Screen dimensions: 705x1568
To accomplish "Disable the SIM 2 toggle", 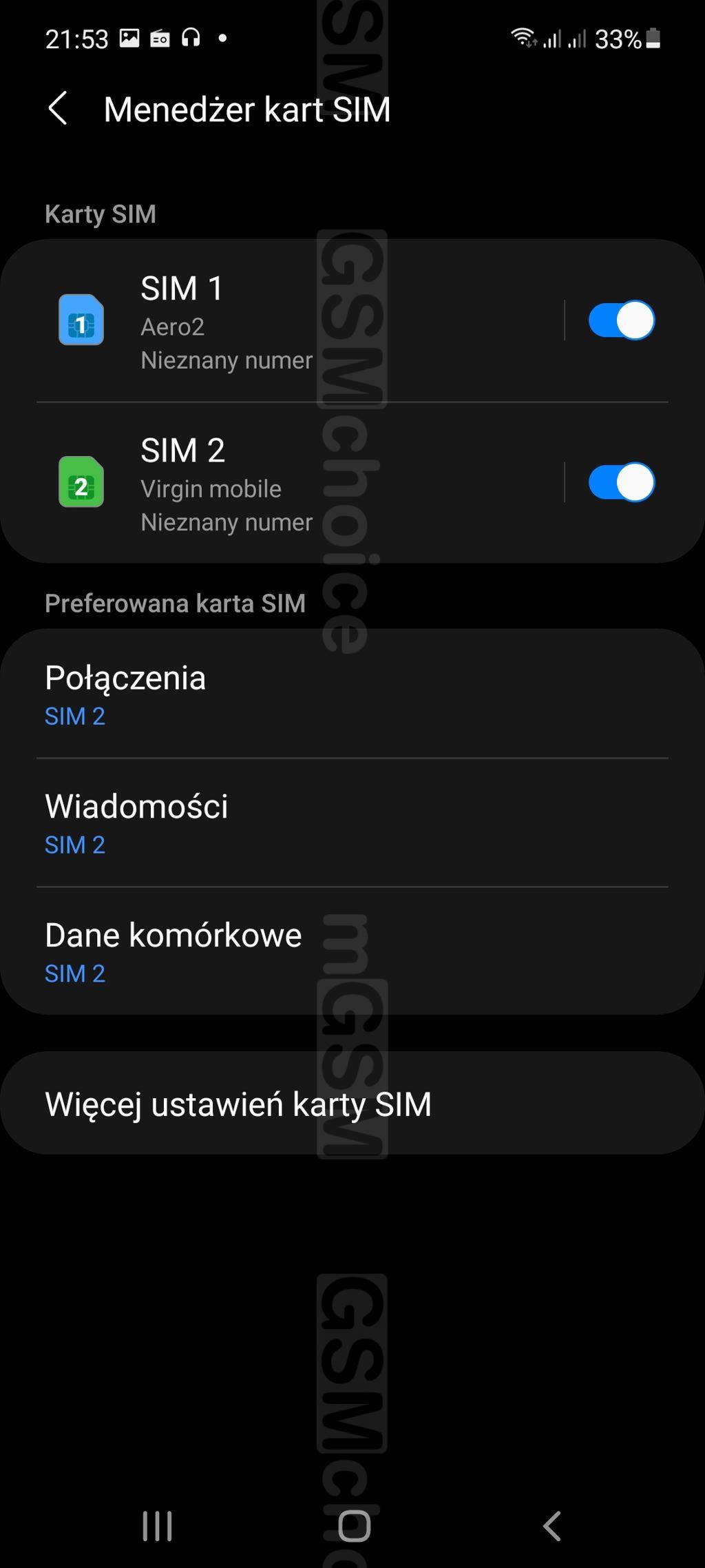I will point(621,482).
